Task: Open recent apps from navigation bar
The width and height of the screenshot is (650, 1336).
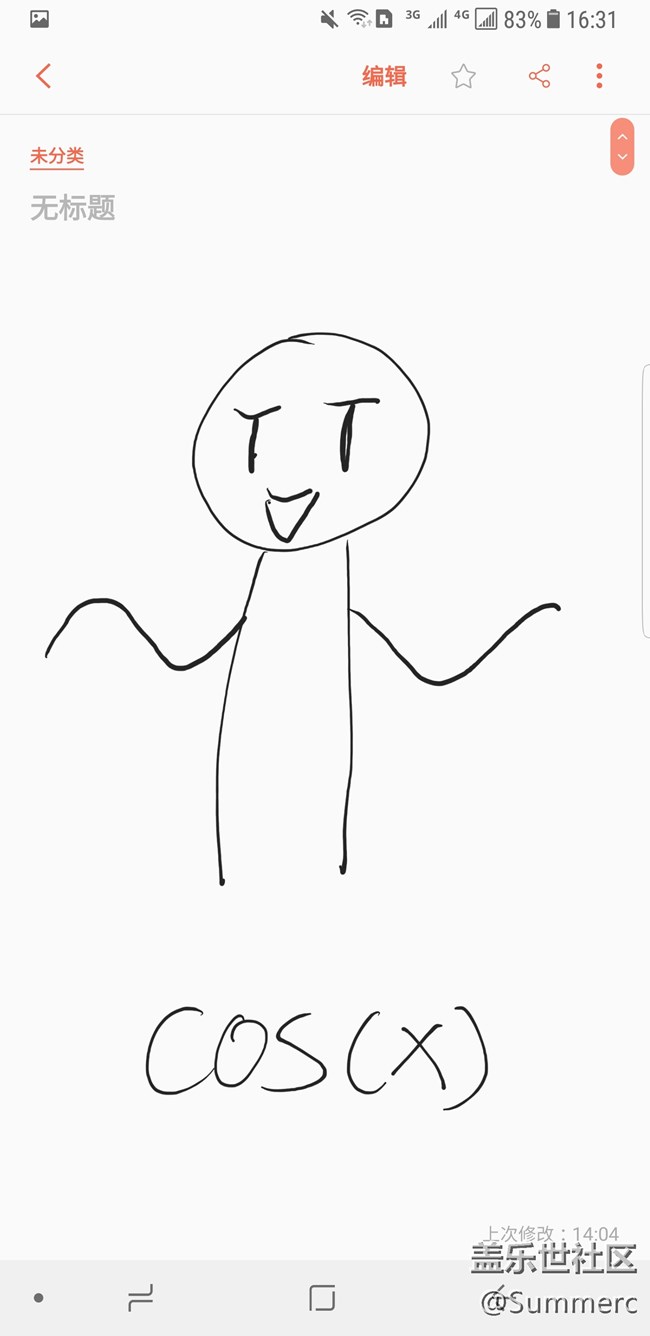Action: pyautogui.click(x=141, y=1298)
